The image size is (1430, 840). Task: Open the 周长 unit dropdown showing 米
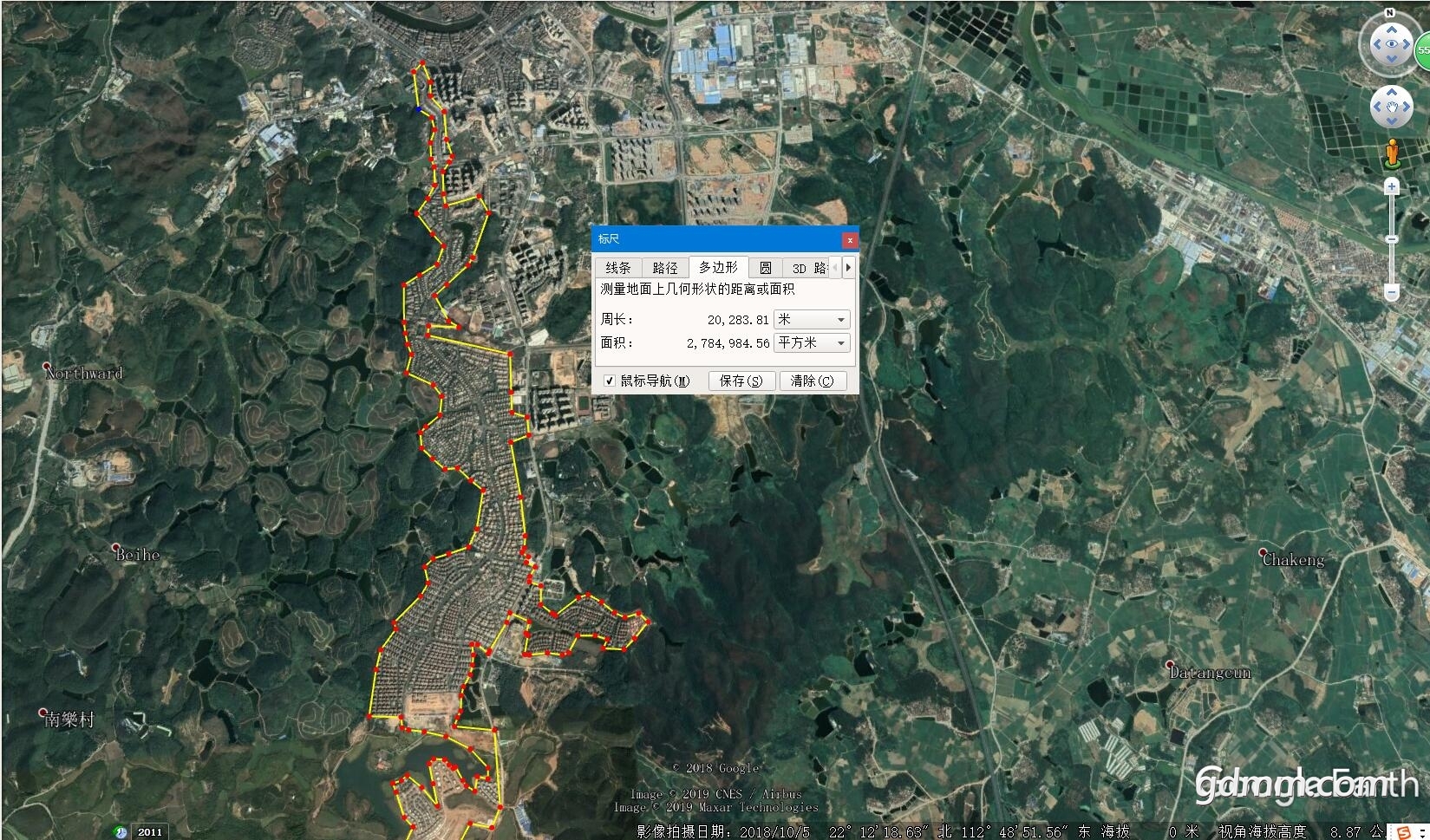811,320
